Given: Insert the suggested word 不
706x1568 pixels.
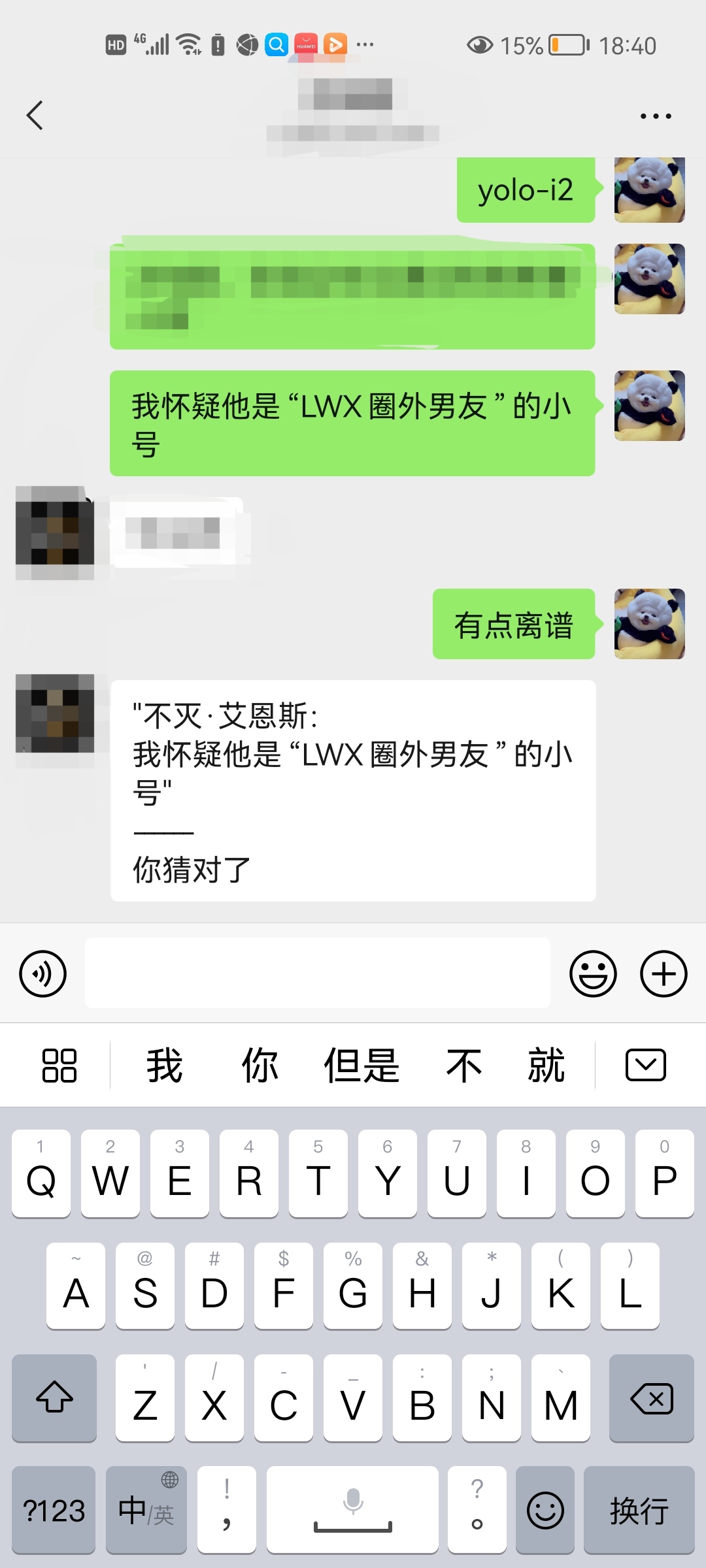Looking at the screenshot, I should pyautogui.click(x=464, y=1066).
